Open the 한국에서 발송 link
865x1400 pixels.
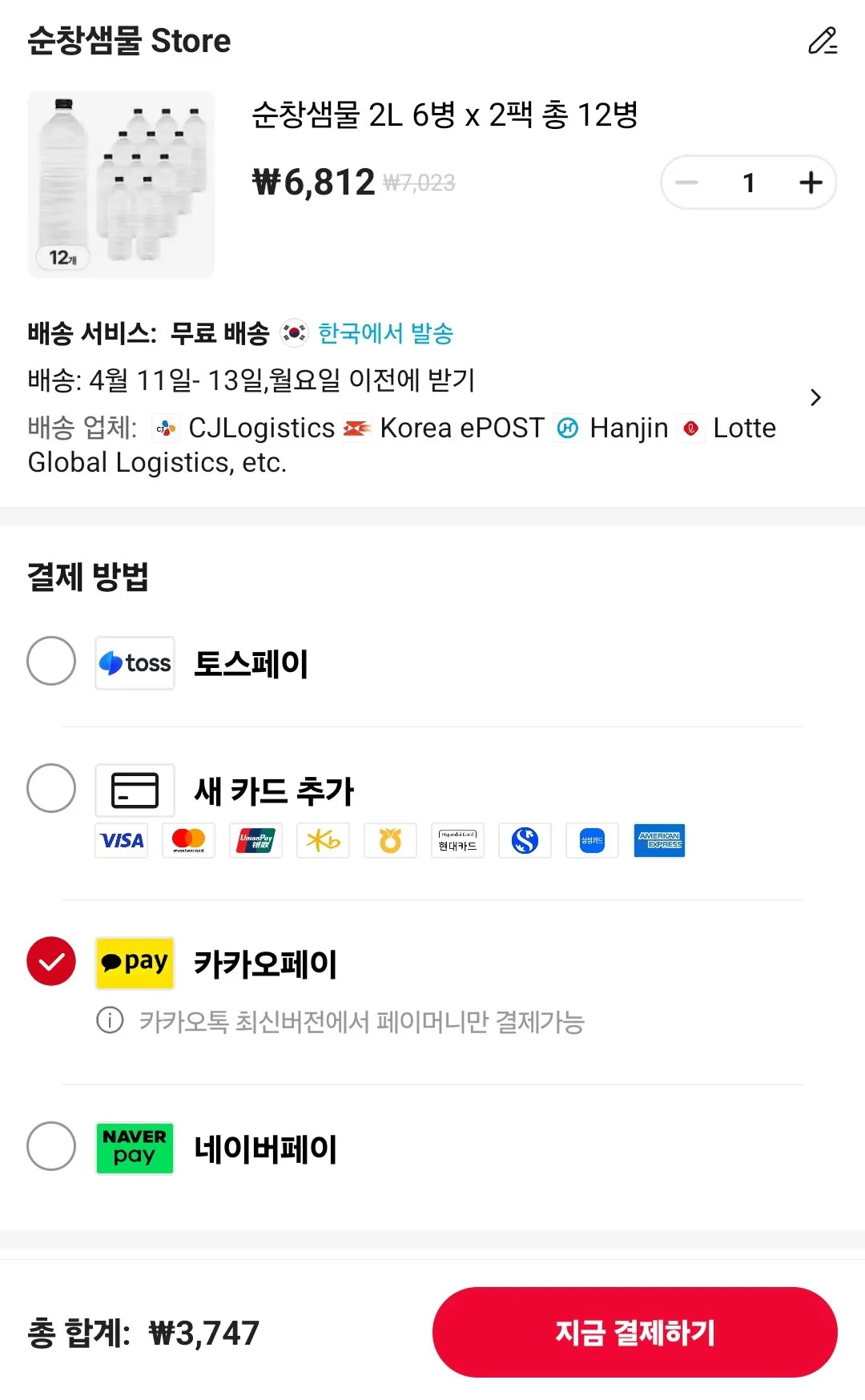(384, 334)
